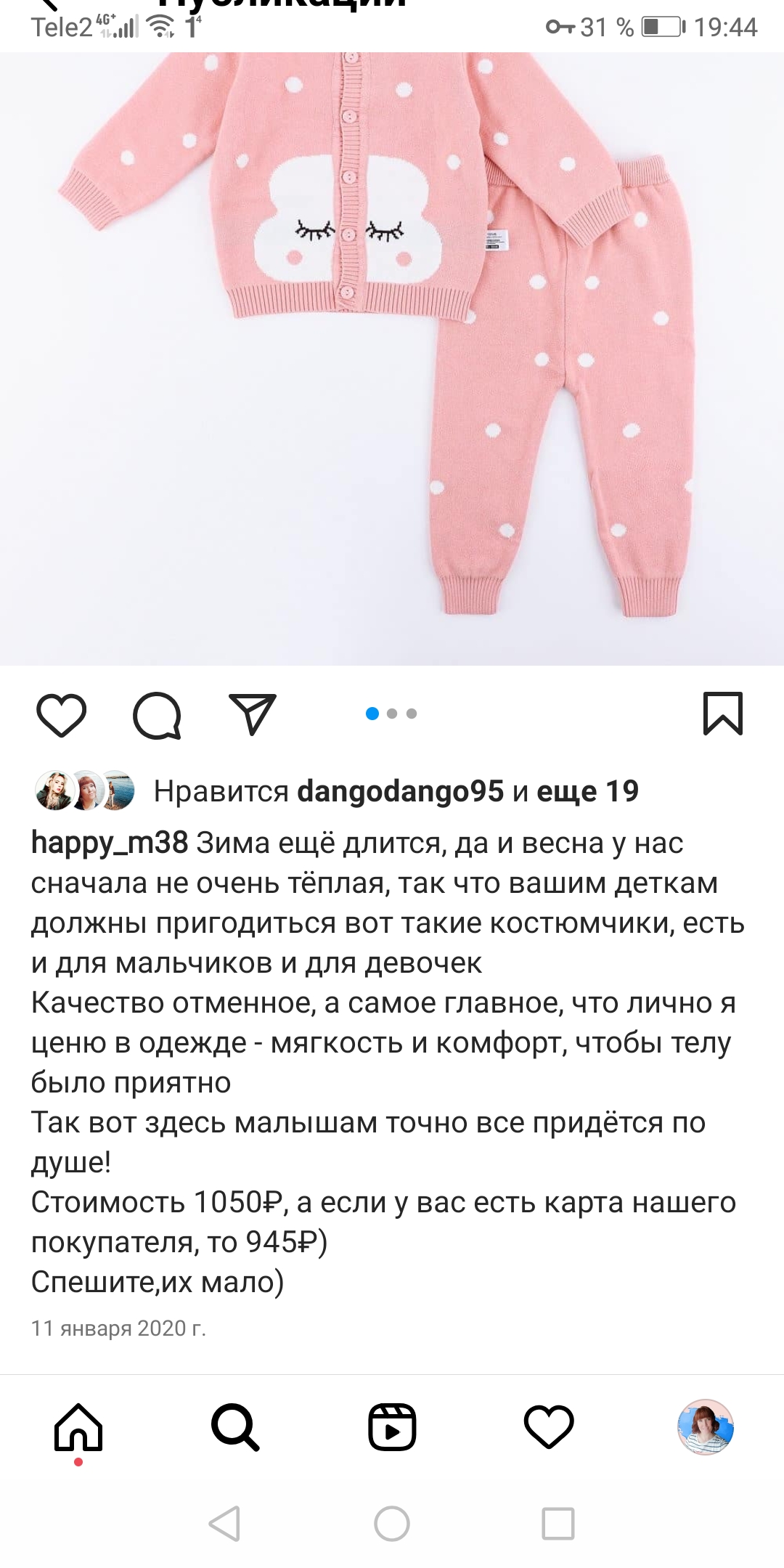Open happy_m38 profile from caption

(110, 843)
